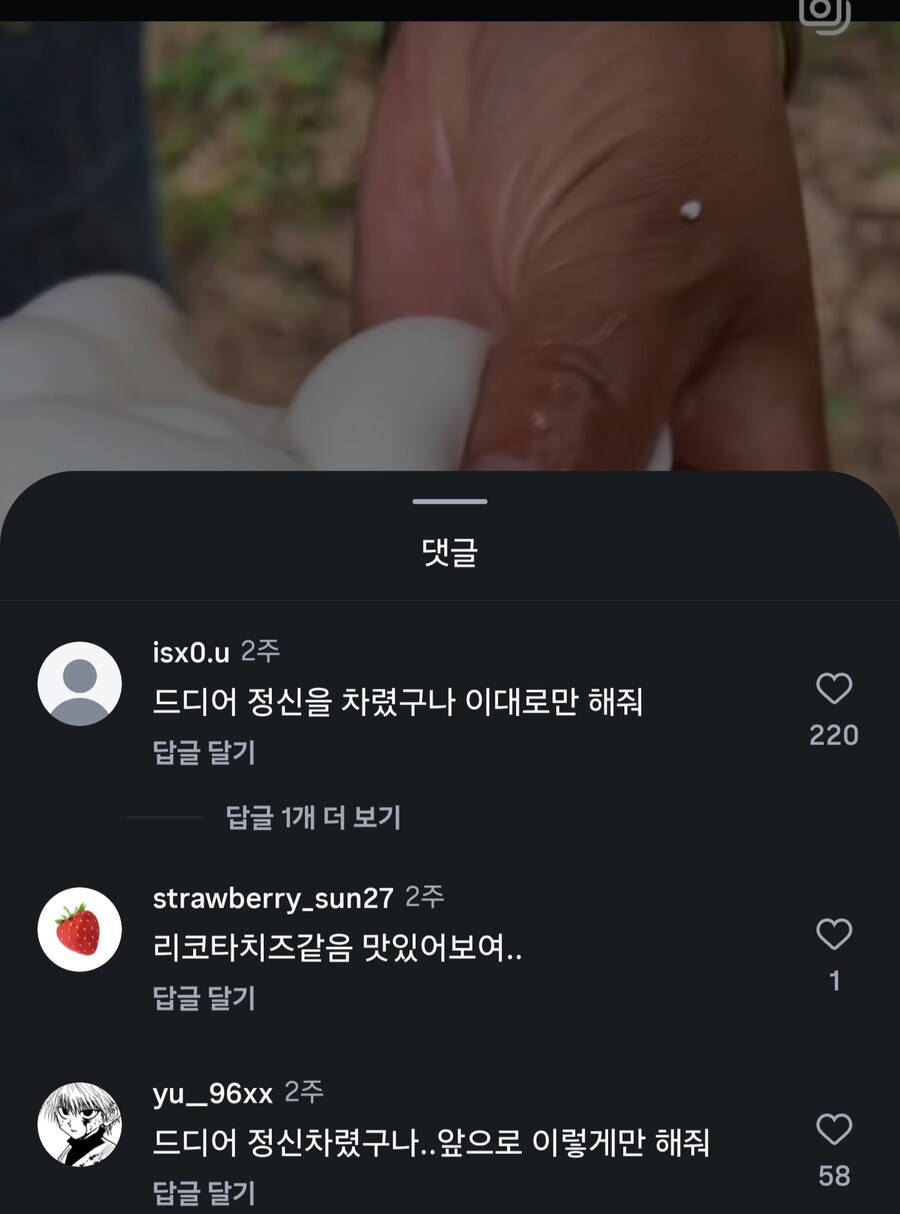Viewport: 900px width, 1214px height.
Task: Open the camera icon above the video
Action: click(825, 14)
